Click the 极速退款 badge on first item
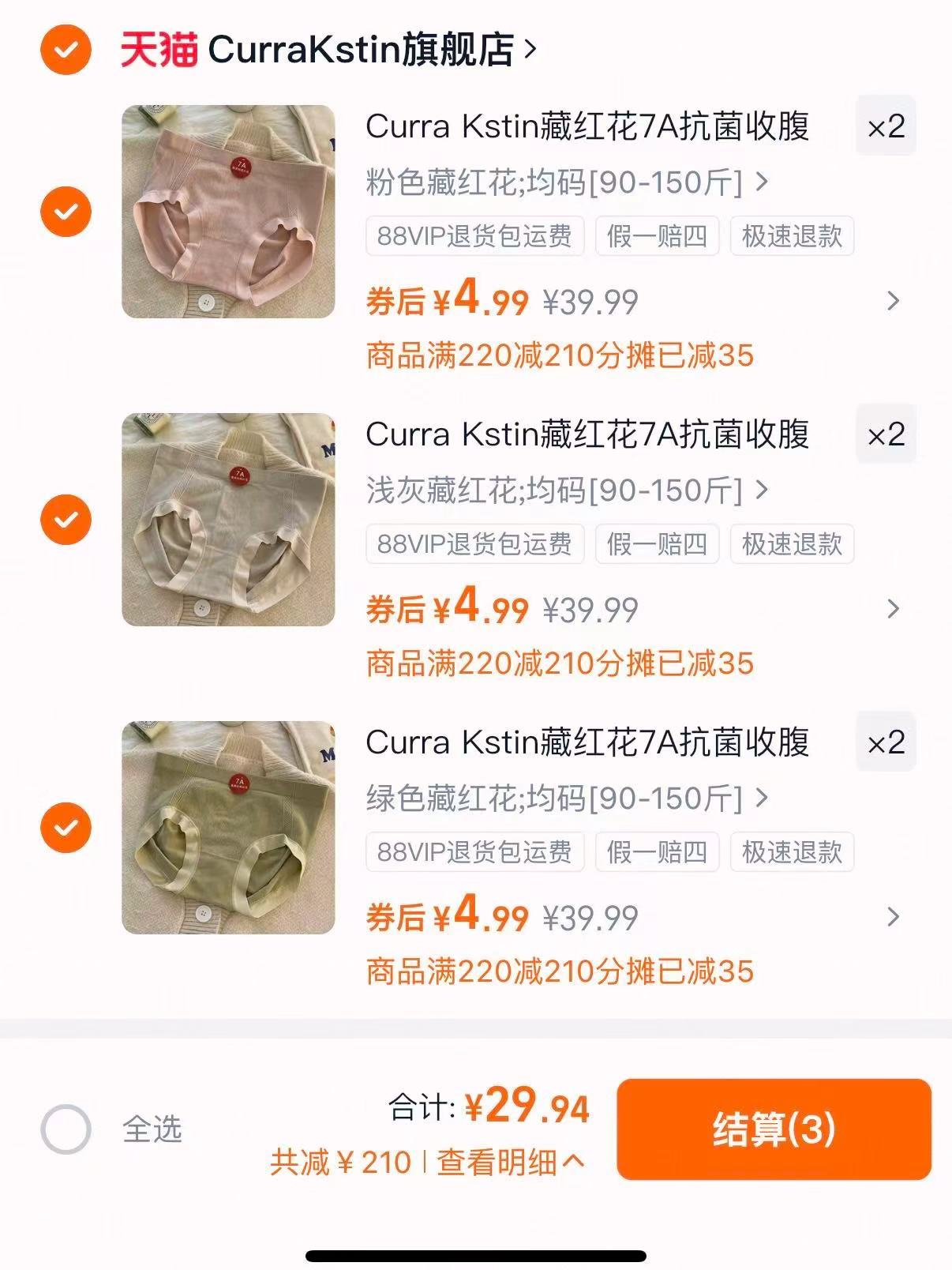Viewport: 952px width, 1270px height. [x=793, y=235]
